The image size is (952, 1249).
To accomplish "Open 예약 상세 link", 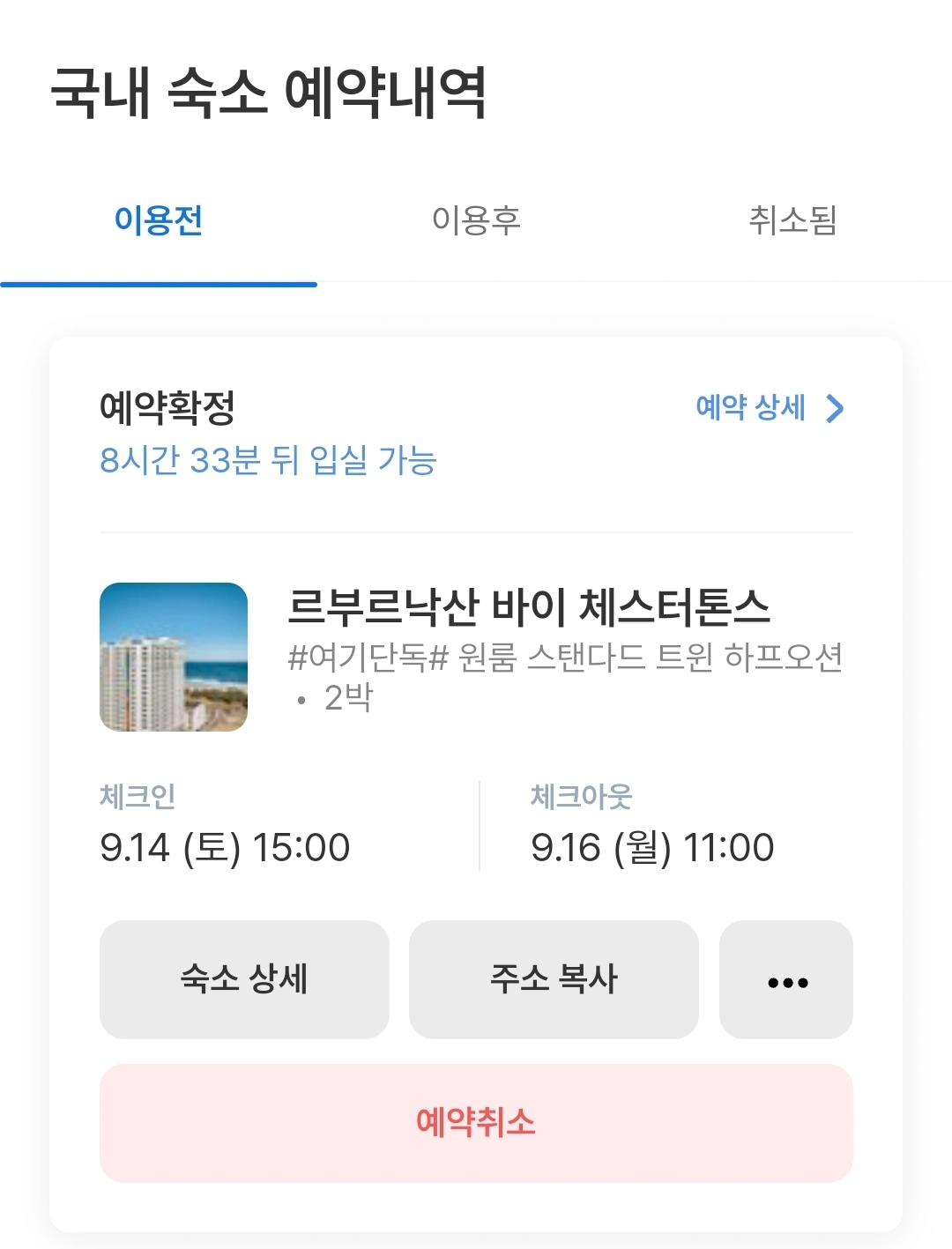I will [769, 408].
